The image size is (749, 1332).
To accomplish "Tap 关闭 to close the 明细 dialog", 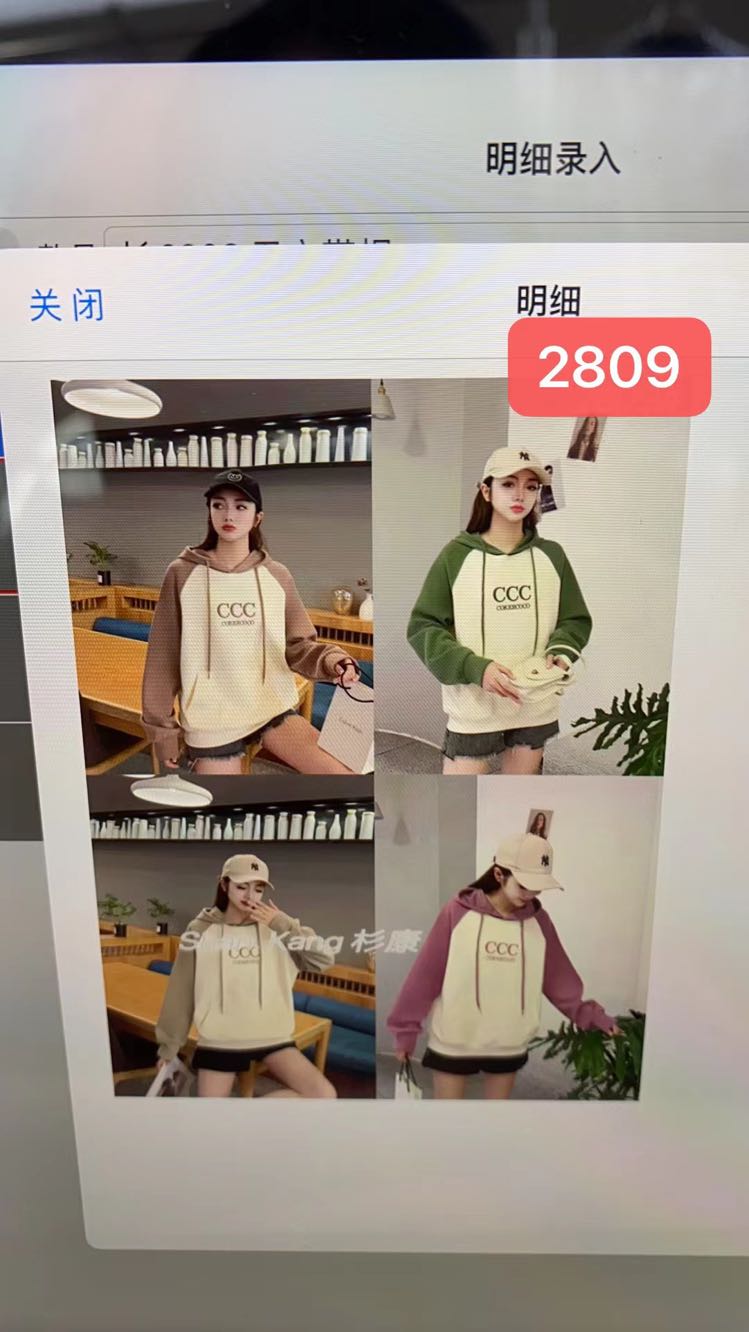I will (66, 305).
